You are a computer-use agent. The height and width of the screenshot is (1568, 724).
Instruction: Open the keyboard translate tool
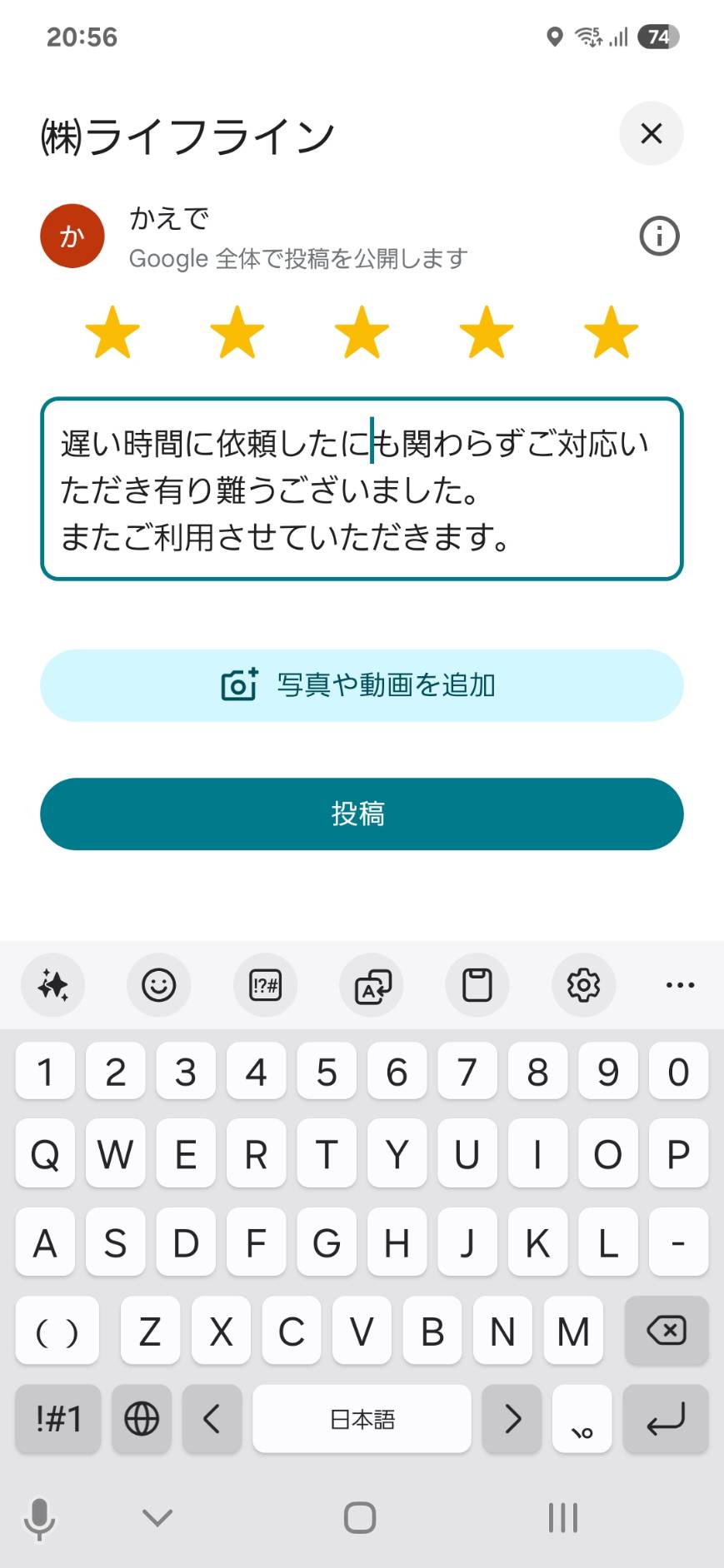[372, 985]
